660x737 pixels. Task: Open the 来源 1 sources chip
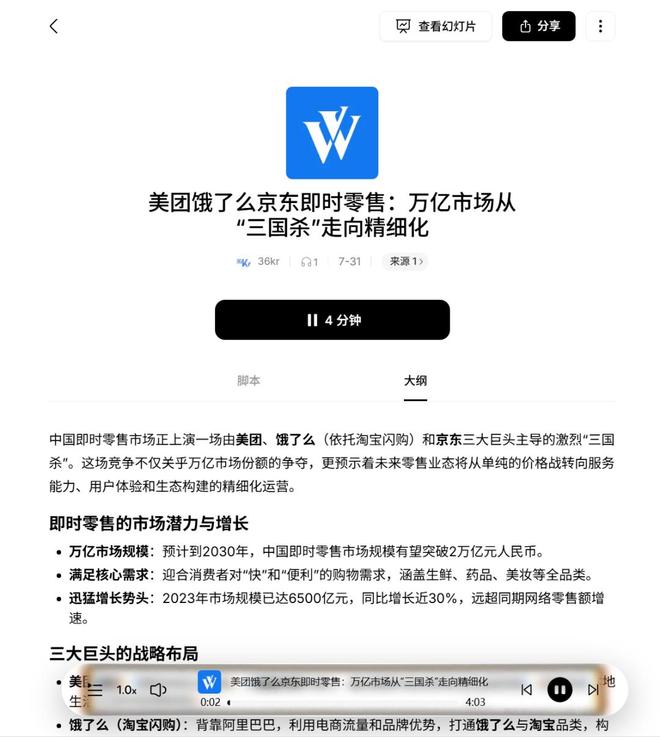[x=405, y=262]
